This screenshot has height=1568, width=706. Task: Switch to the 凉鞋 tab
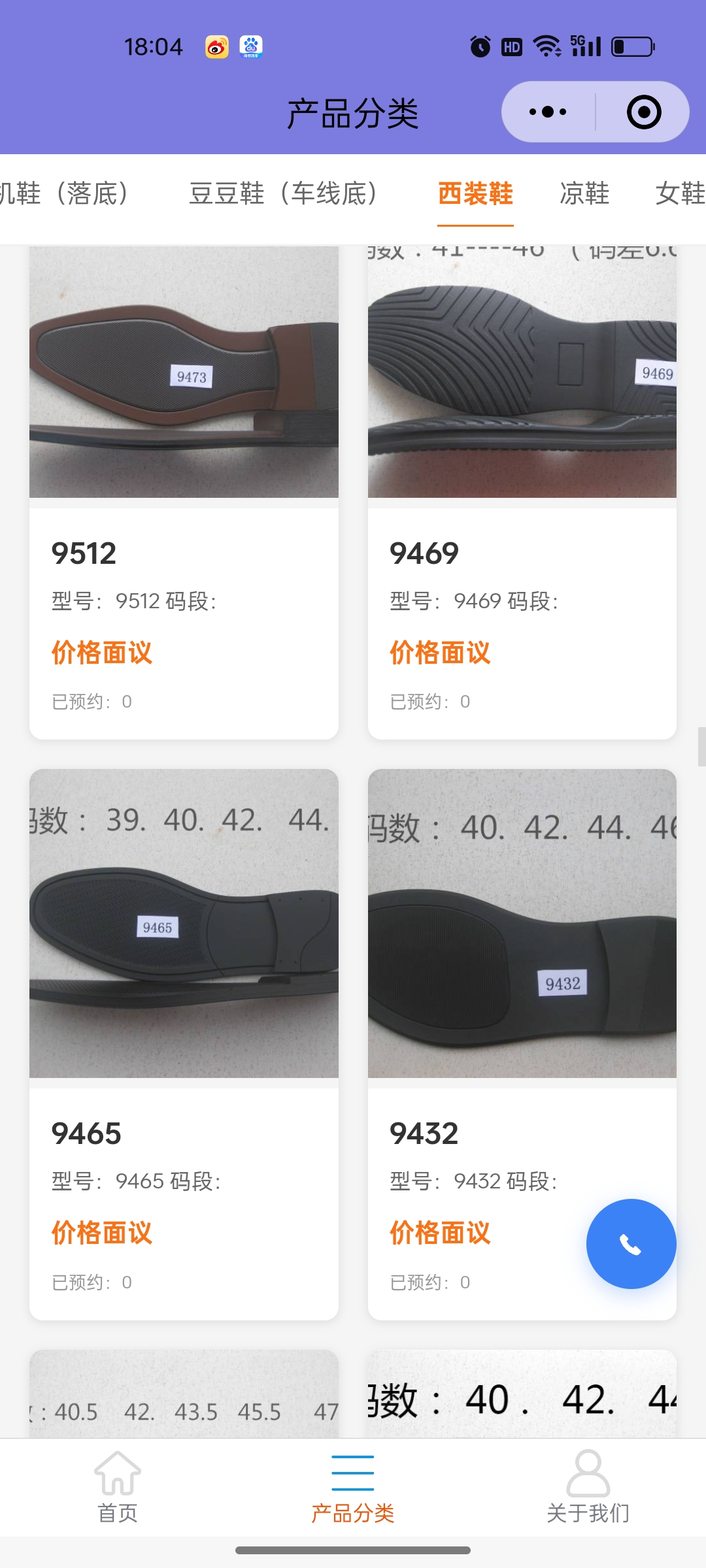coord(584,194)
